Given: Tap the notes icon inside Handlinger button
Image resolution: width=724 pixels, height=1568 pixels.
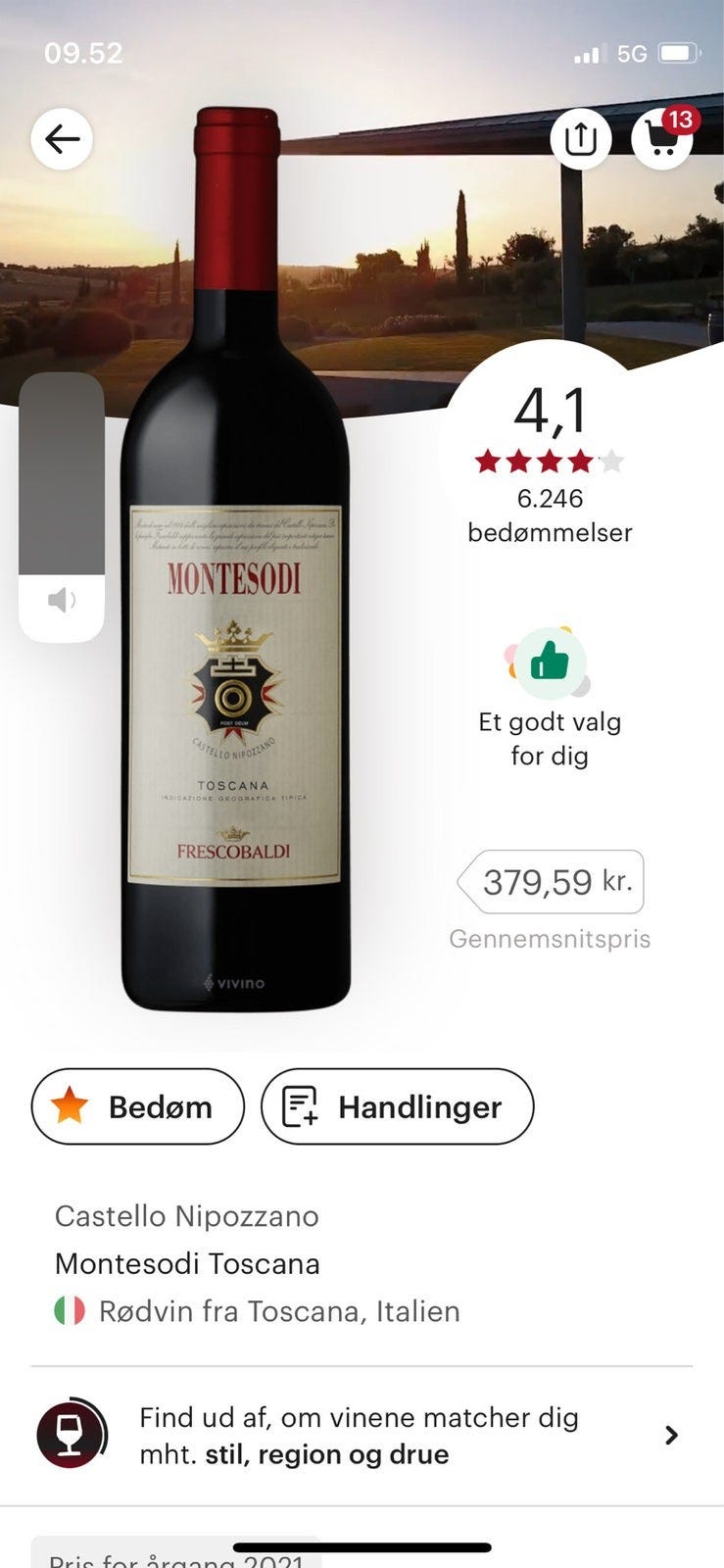Looking at the screenshot, I should pyautogui.click(x=300, y=1106).
